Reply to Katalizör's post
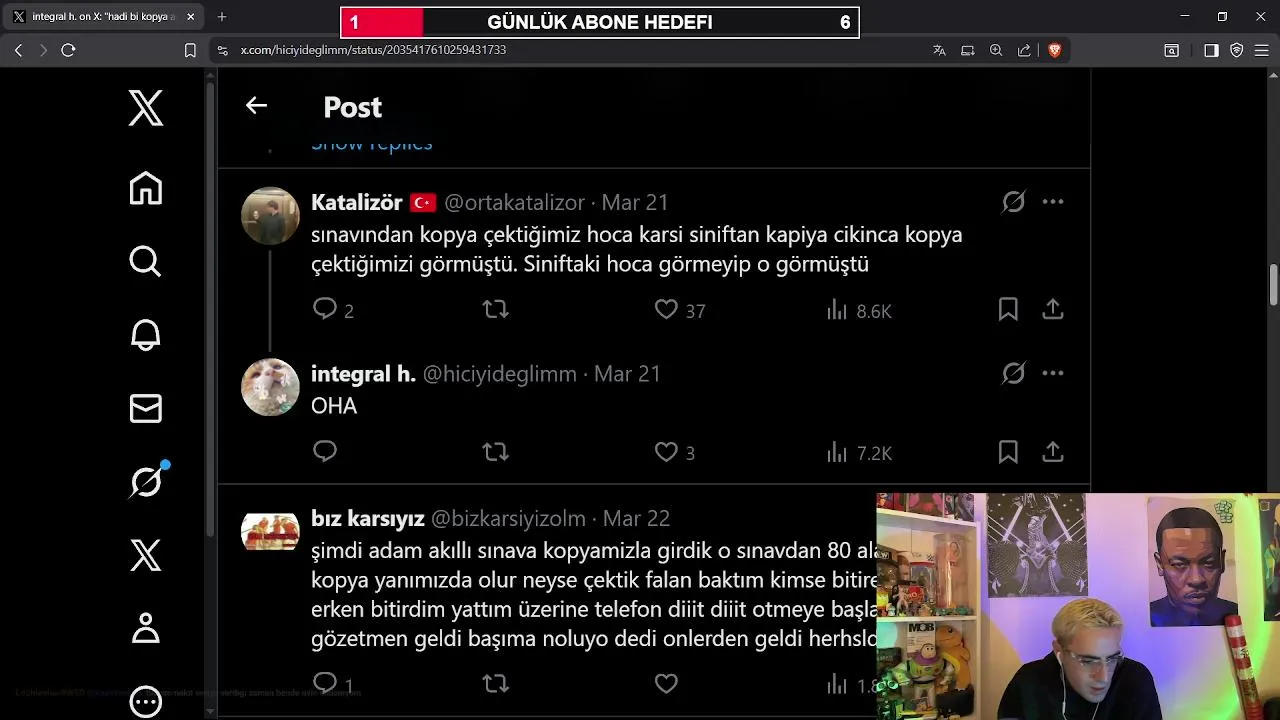Viewport: 1280px width, 720px height. [325, 309]
